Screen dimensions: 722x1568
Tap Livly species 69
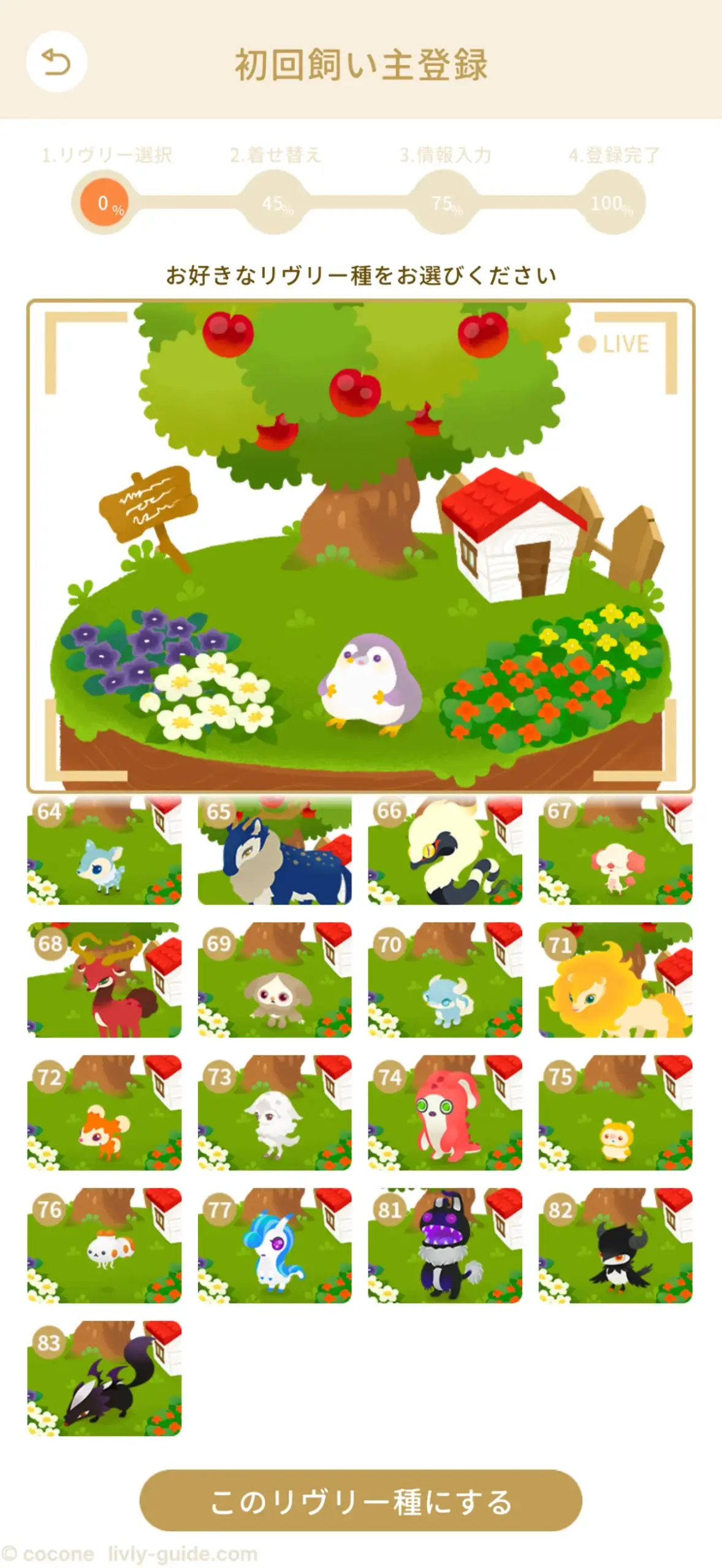pyautogui.click(x=275, y=979)
